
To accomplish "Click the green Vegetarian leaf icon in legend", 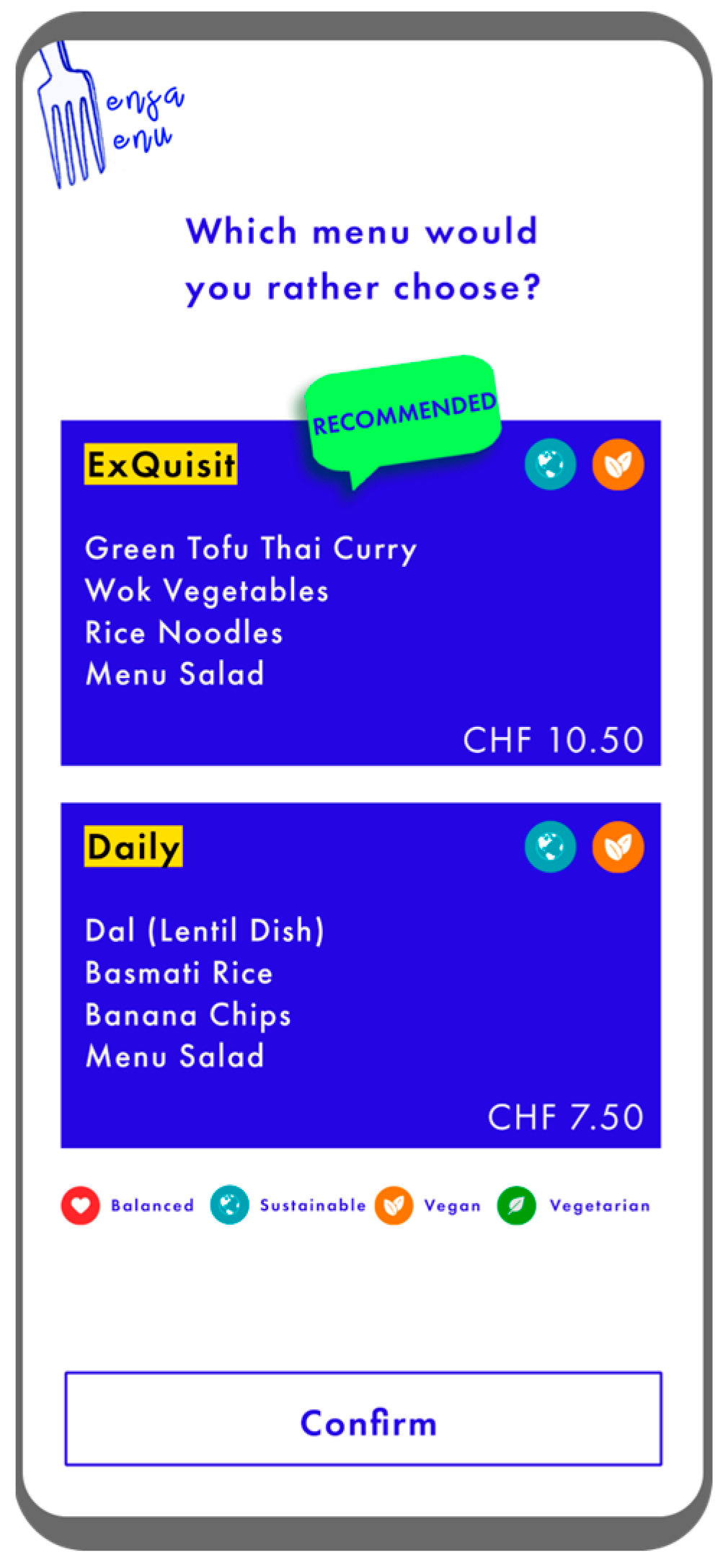I will tap(516, 1204).
